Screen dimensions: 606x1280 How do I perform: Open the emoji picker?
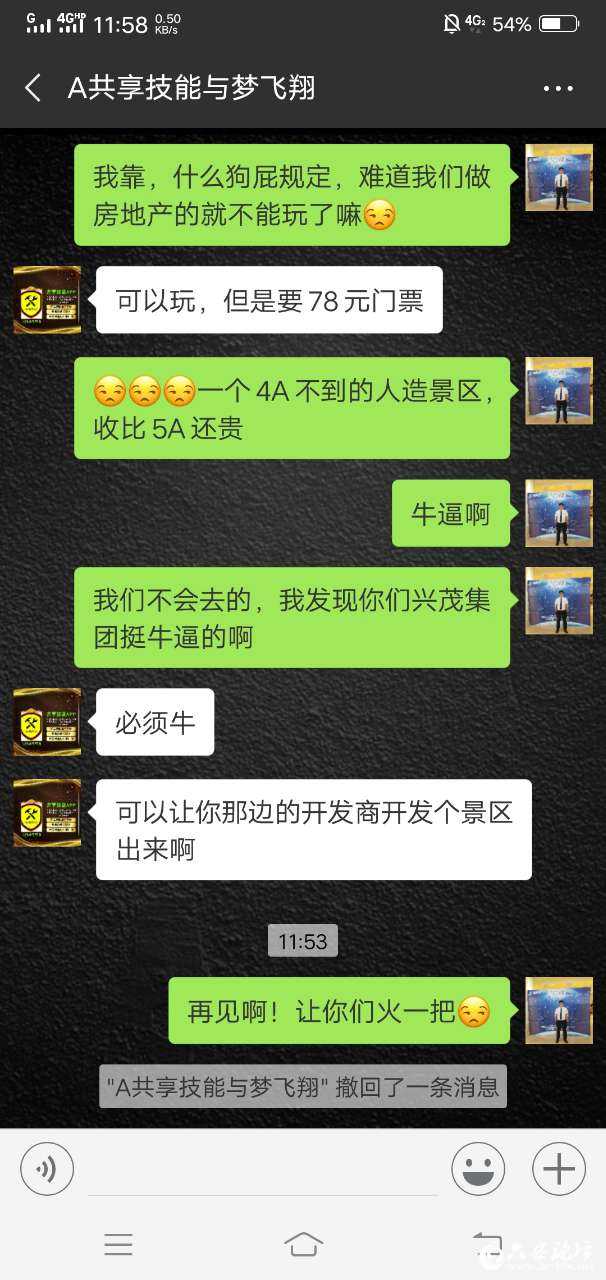pyautogui.click(x=478, y=1168)
